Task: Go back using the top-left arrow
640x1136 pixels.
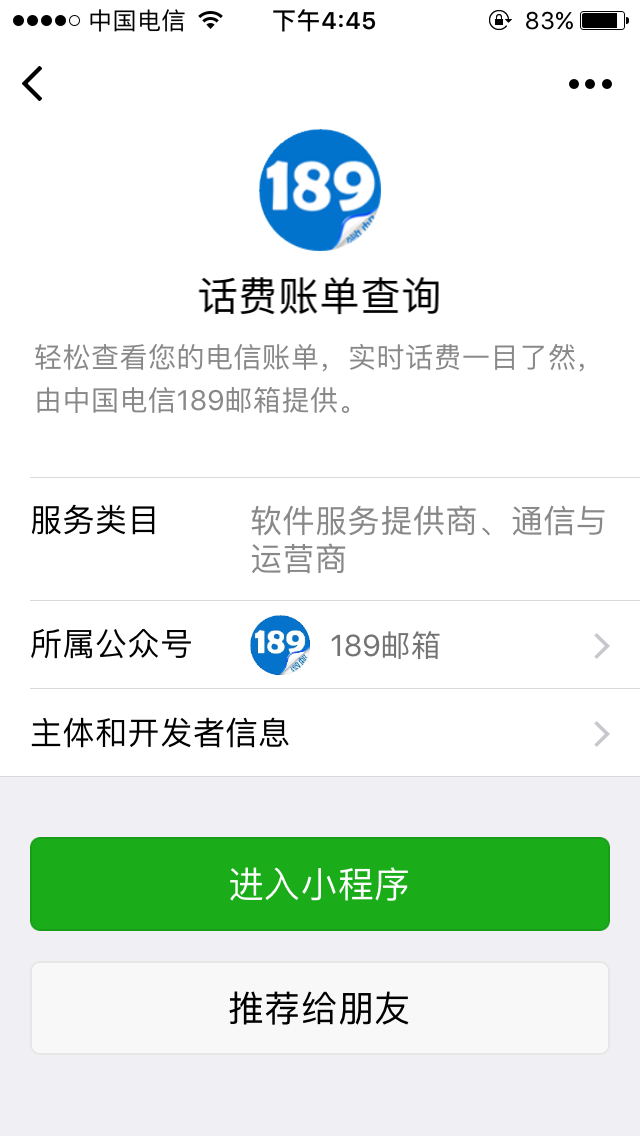Action: [33, 83]
